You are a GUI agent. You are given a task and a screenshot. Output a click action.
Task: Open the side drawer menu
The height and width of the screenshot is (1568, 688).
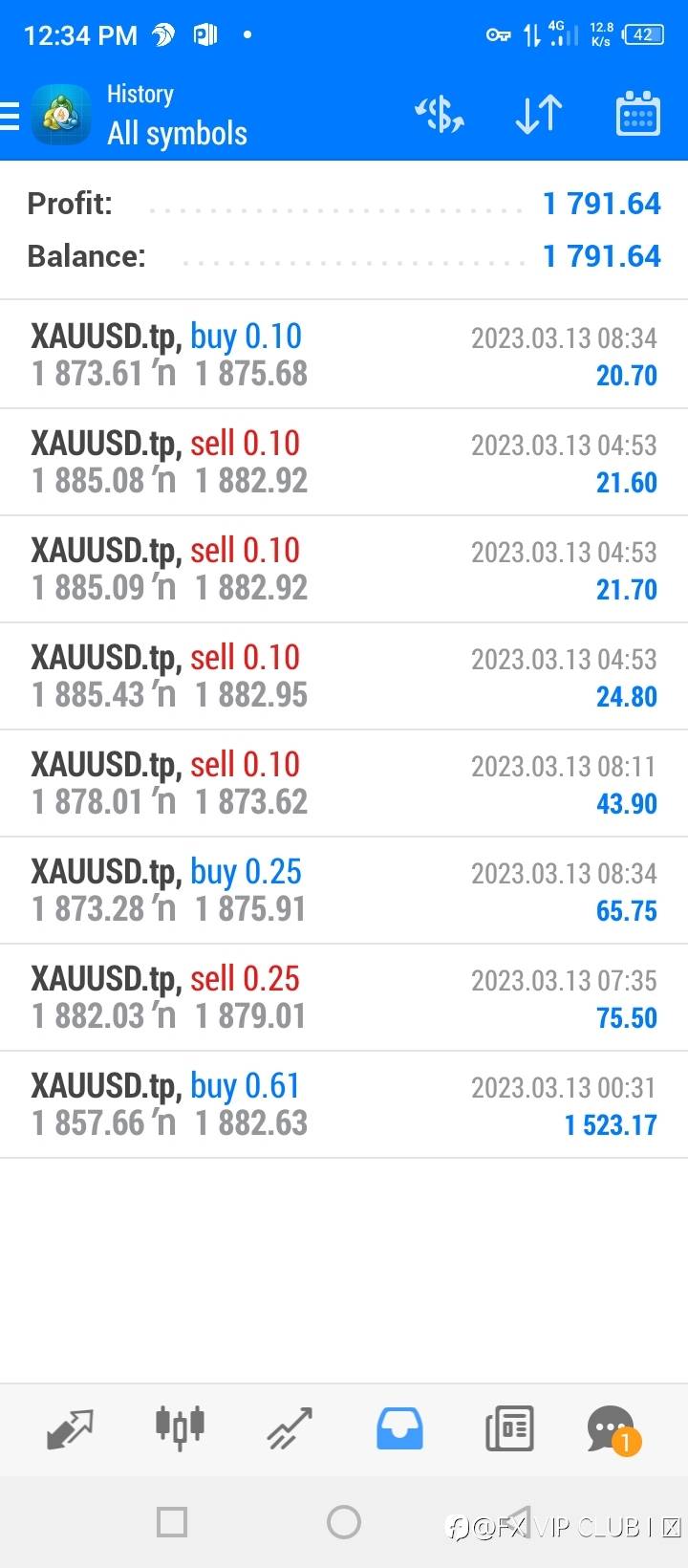click(11, 116)
